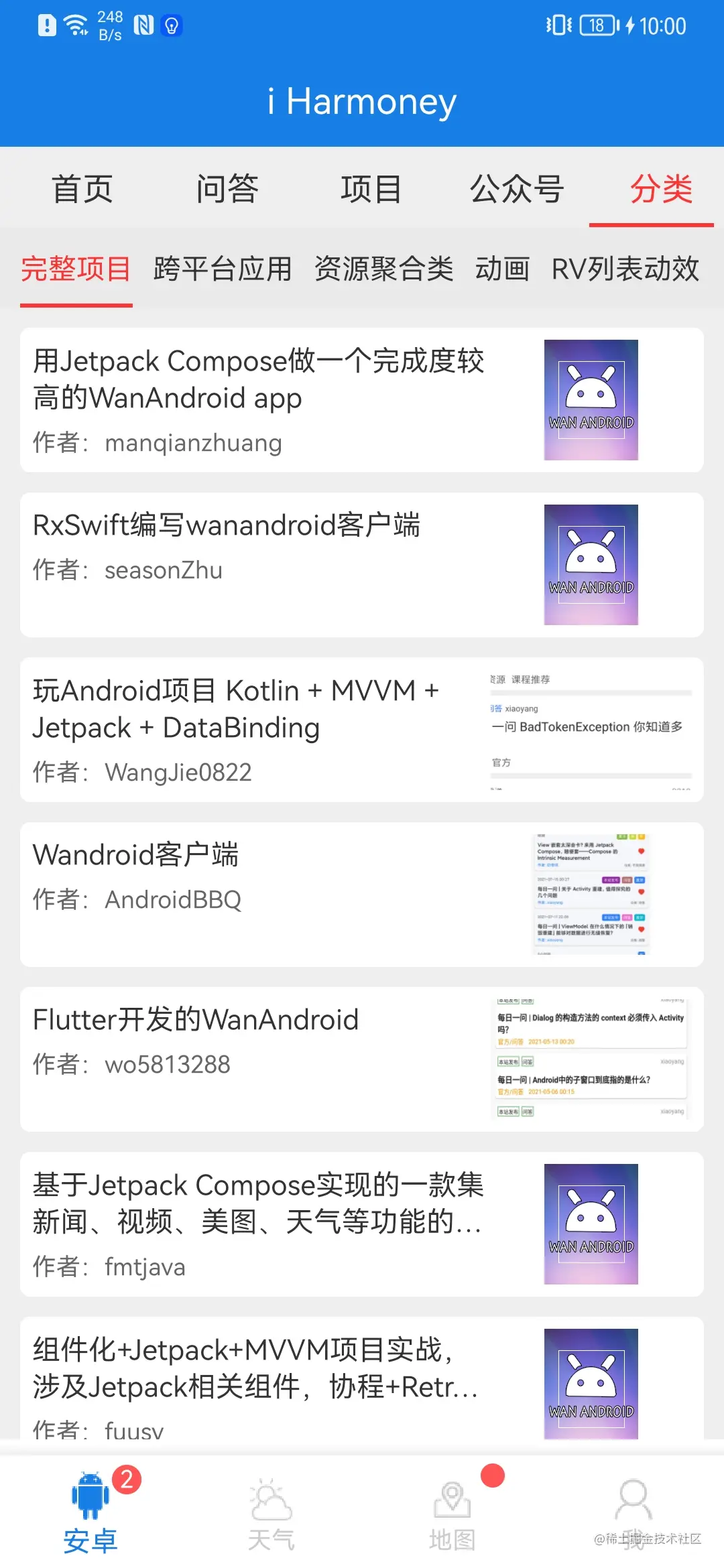Tap the flashlight bulb icon in the status bar
The width and height of the screenshot is (724, 1568).
coord(171,25)
